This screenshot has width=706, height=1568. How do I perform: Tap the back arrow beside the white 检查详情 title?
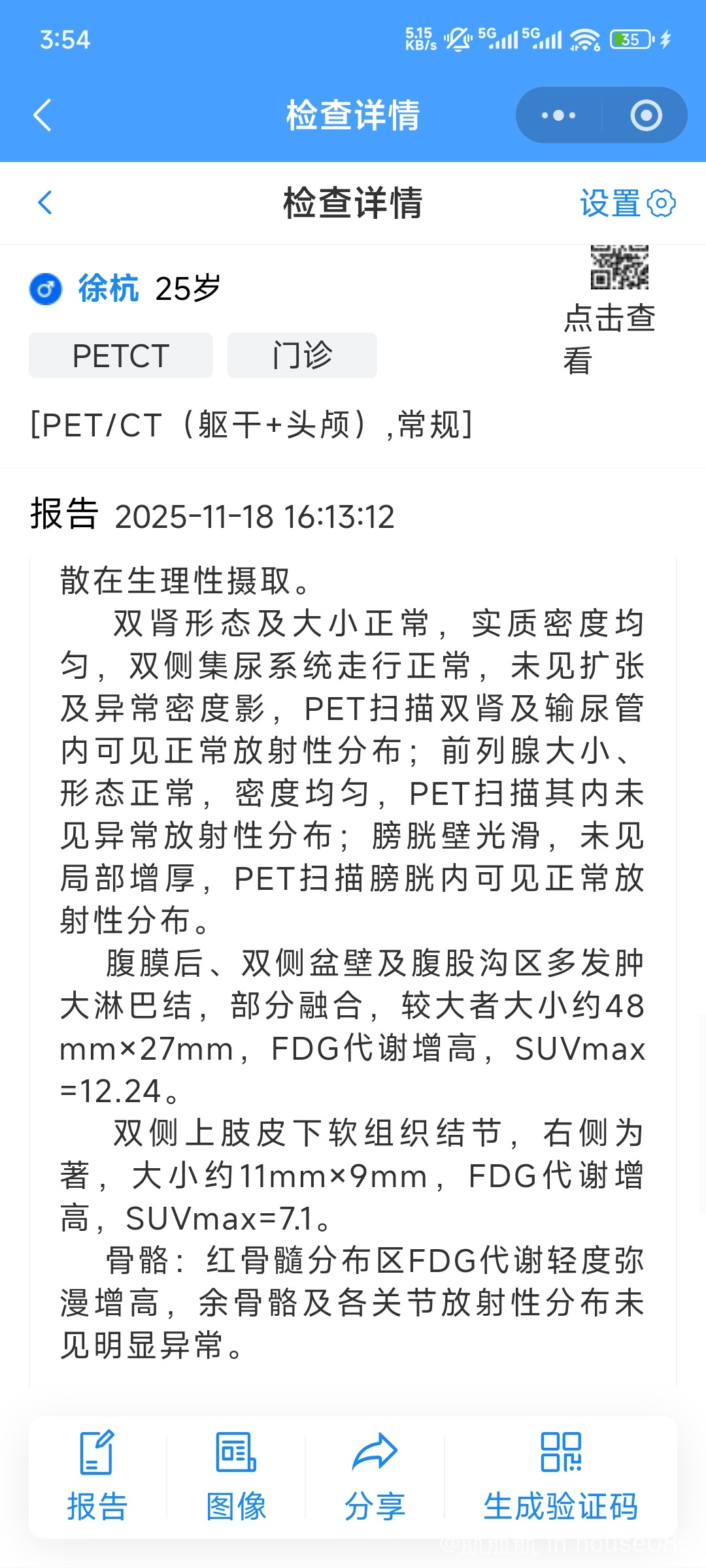click(45, 203)
